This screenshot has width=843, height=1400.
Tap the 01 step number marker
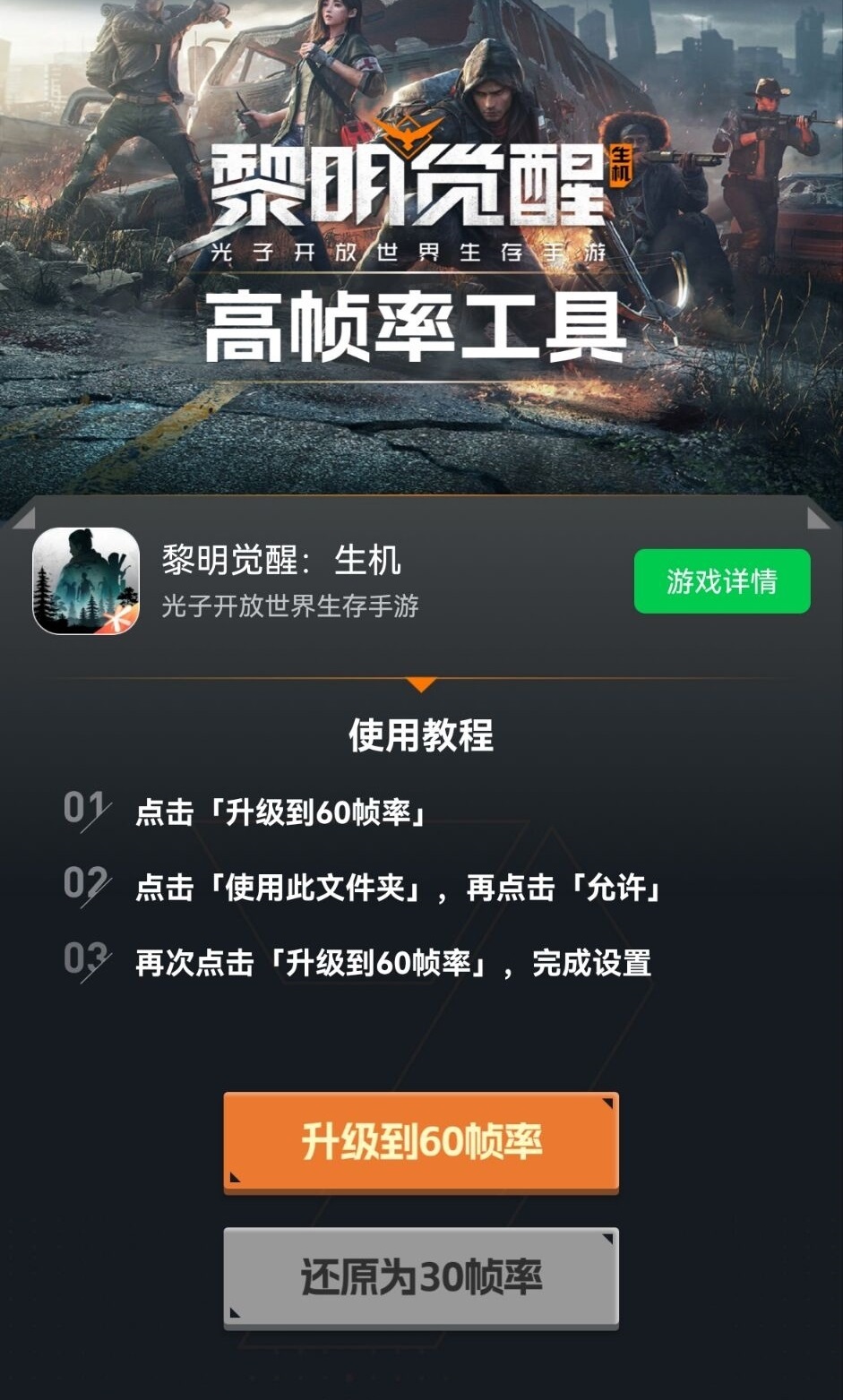pyautogui.click(x=82, y=808)
